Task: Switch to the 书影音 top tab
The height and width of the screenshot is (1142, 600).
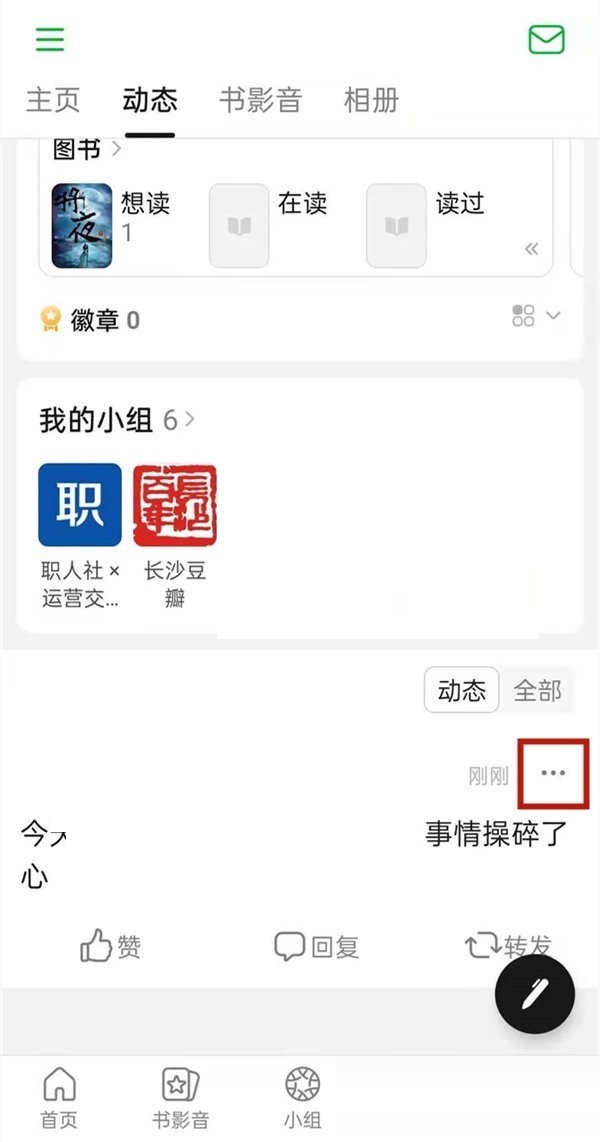Action: 260,100
